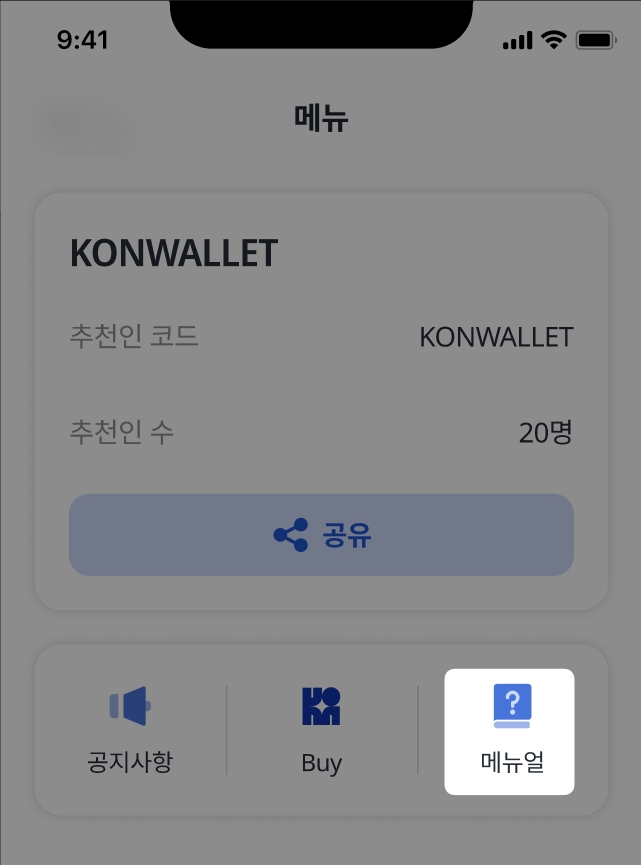The image size is (641, 865).
Task: Open the highlighted 메뉴얼 manual
Action: 510,731
